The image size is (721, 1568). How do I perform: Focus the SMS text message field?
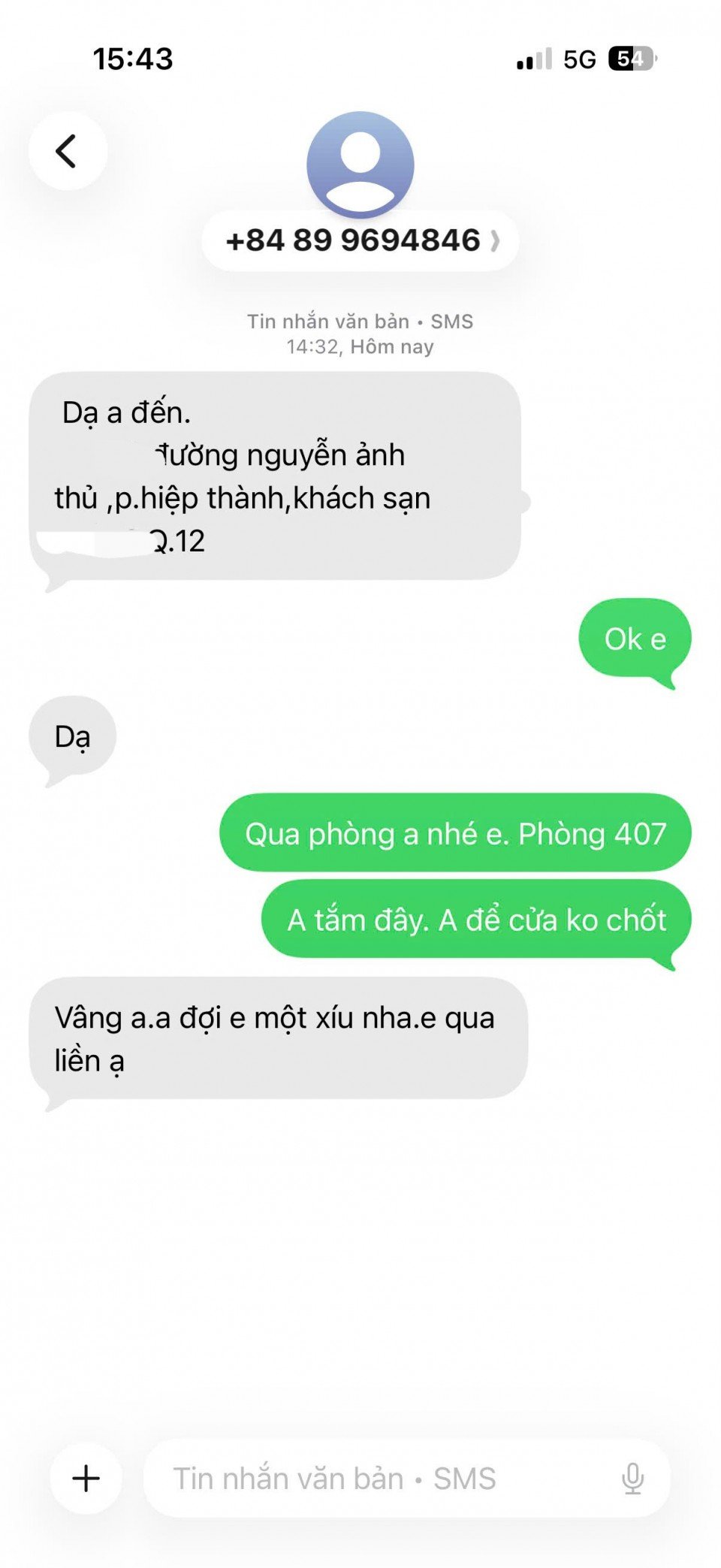pos(376,1478)
